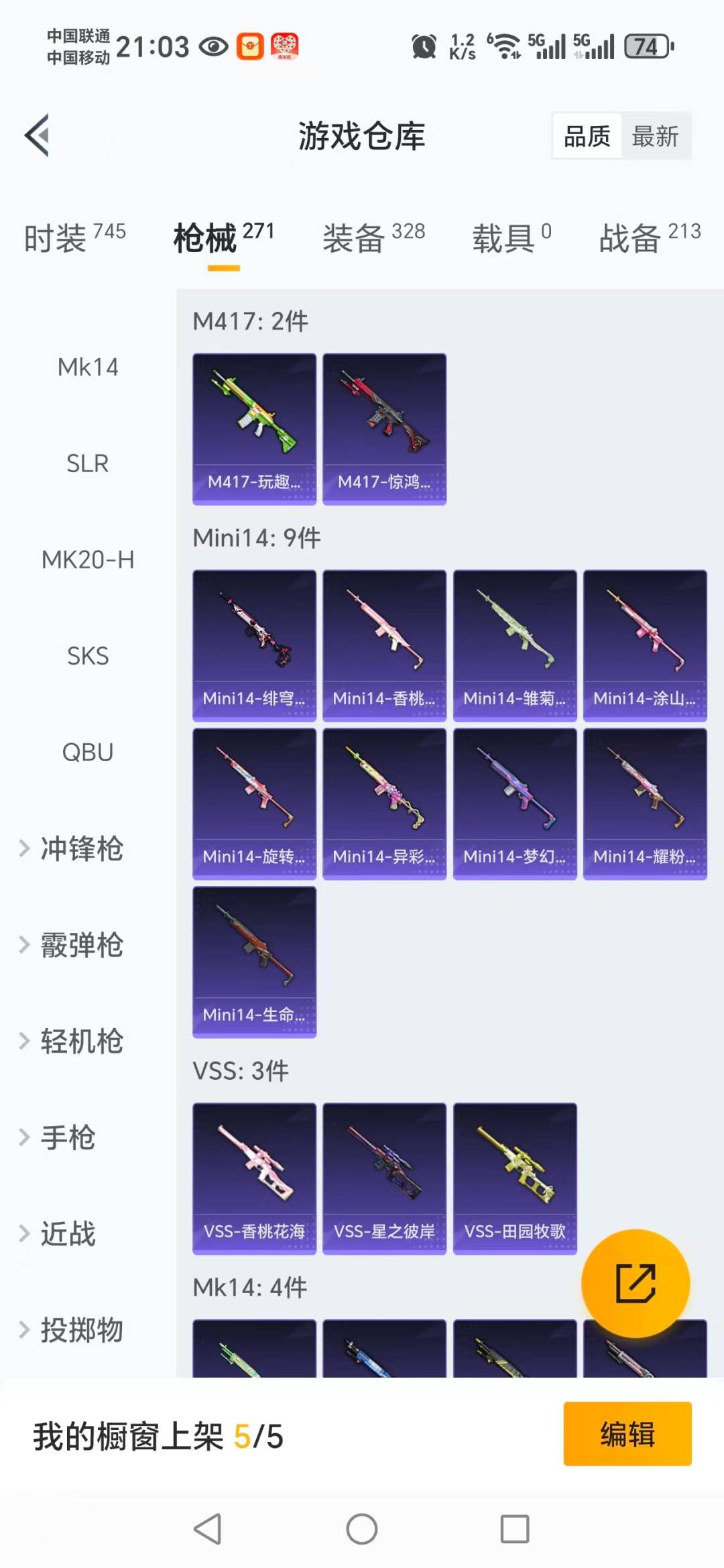
Task: Select SKS in the side list
Action: point(87,656)
